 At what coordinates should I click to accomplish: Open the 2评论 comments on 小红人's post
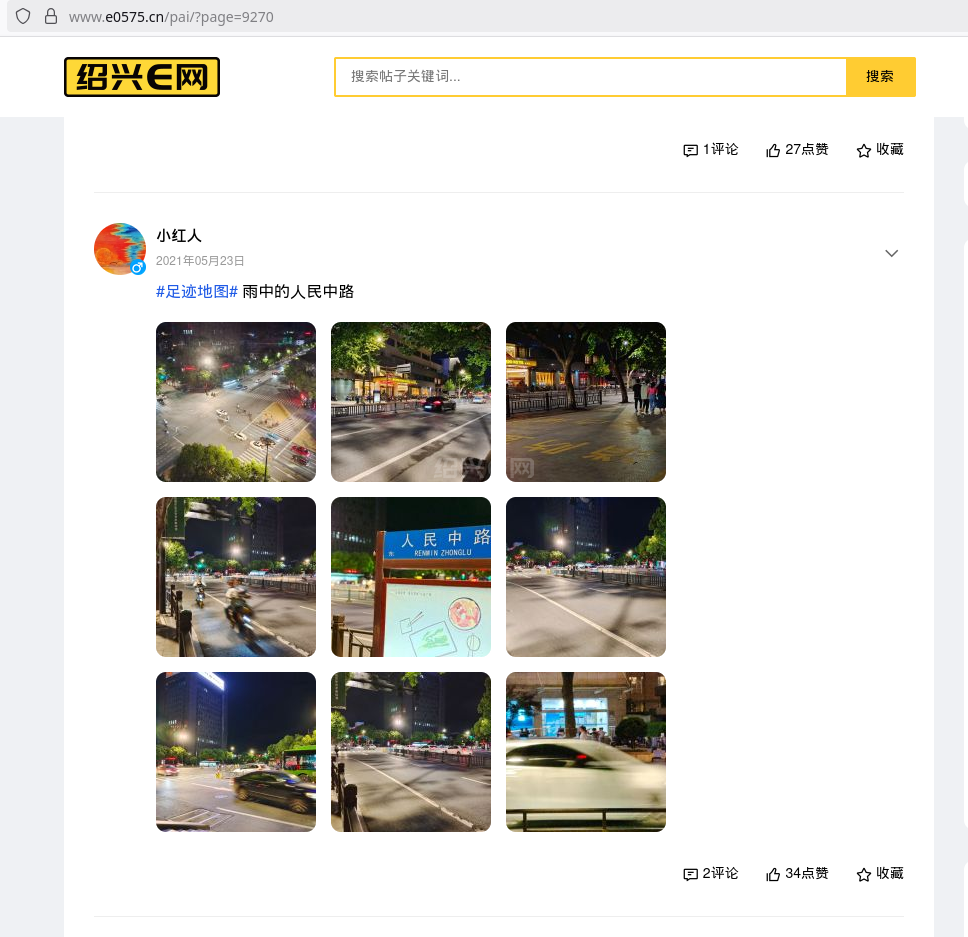711,874
